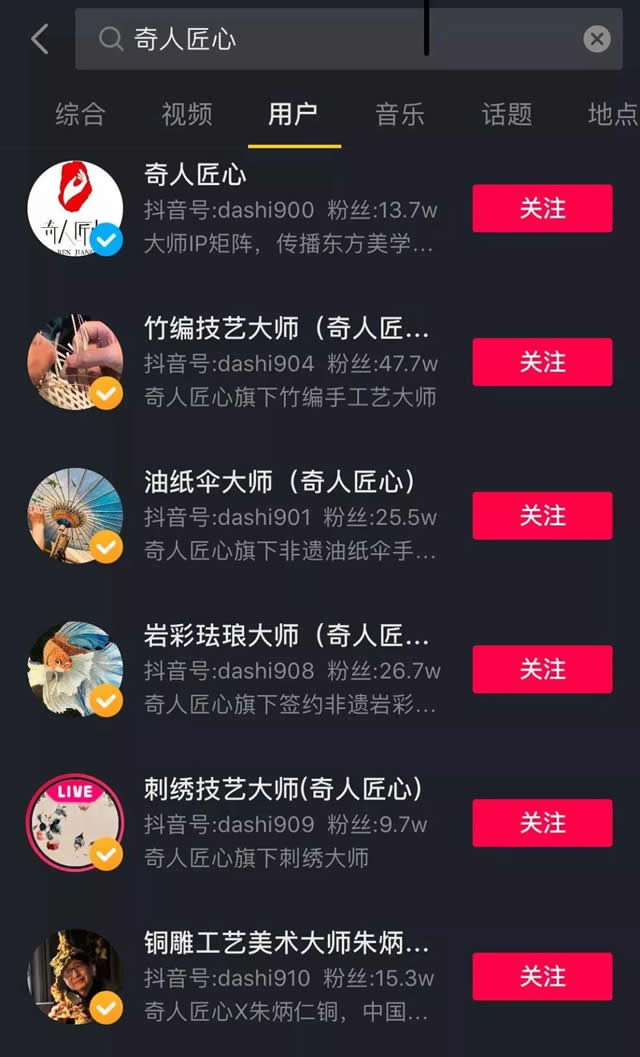The image size is (640, 1057).
Task: Clear the search text with the X icon
Action: point(596,40)
